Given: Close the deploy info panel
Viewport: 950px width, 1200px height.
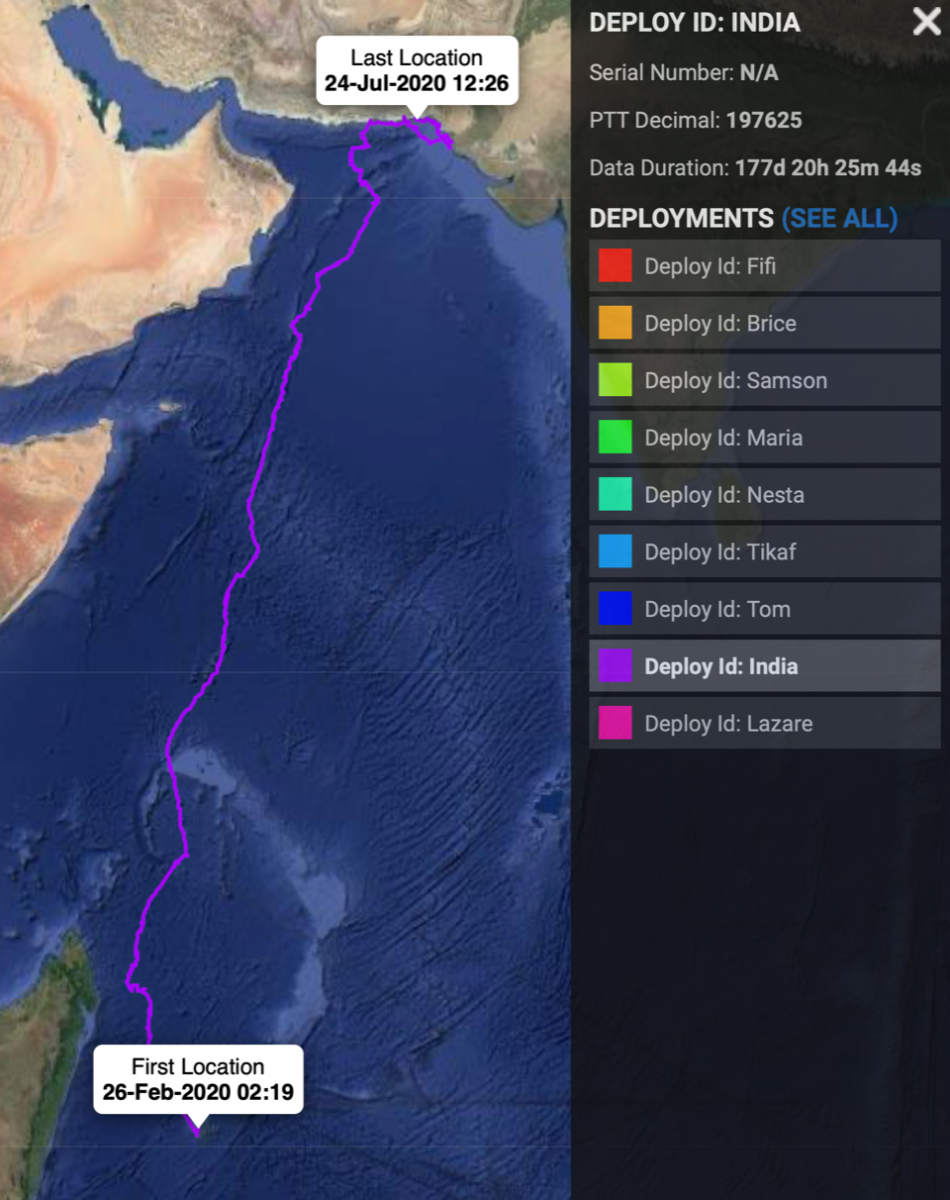Looking at the screenshot, I should [x=926, y=22].
